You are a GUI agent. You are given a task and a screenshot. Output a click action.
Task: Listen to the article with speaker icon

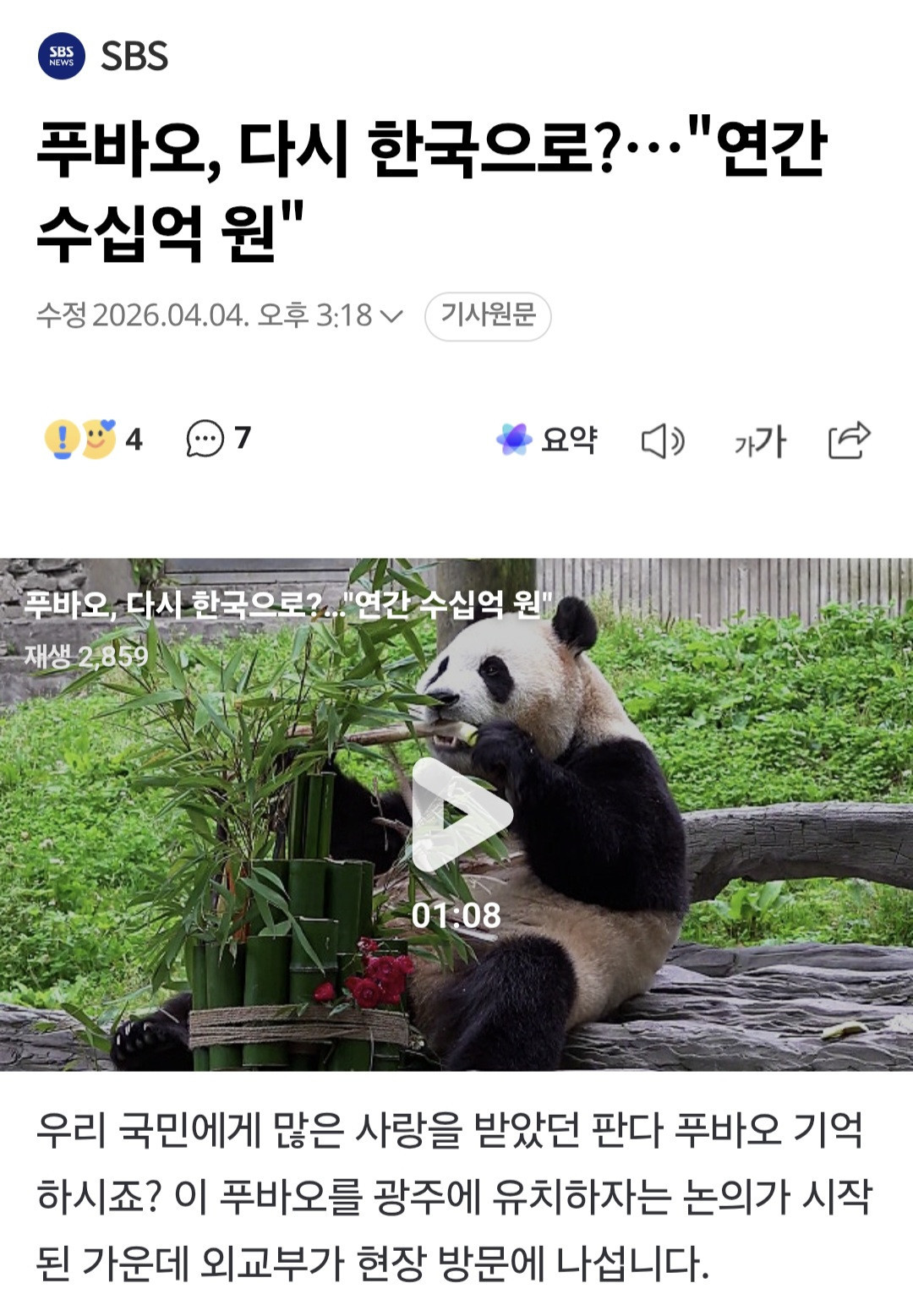(662, 441)
